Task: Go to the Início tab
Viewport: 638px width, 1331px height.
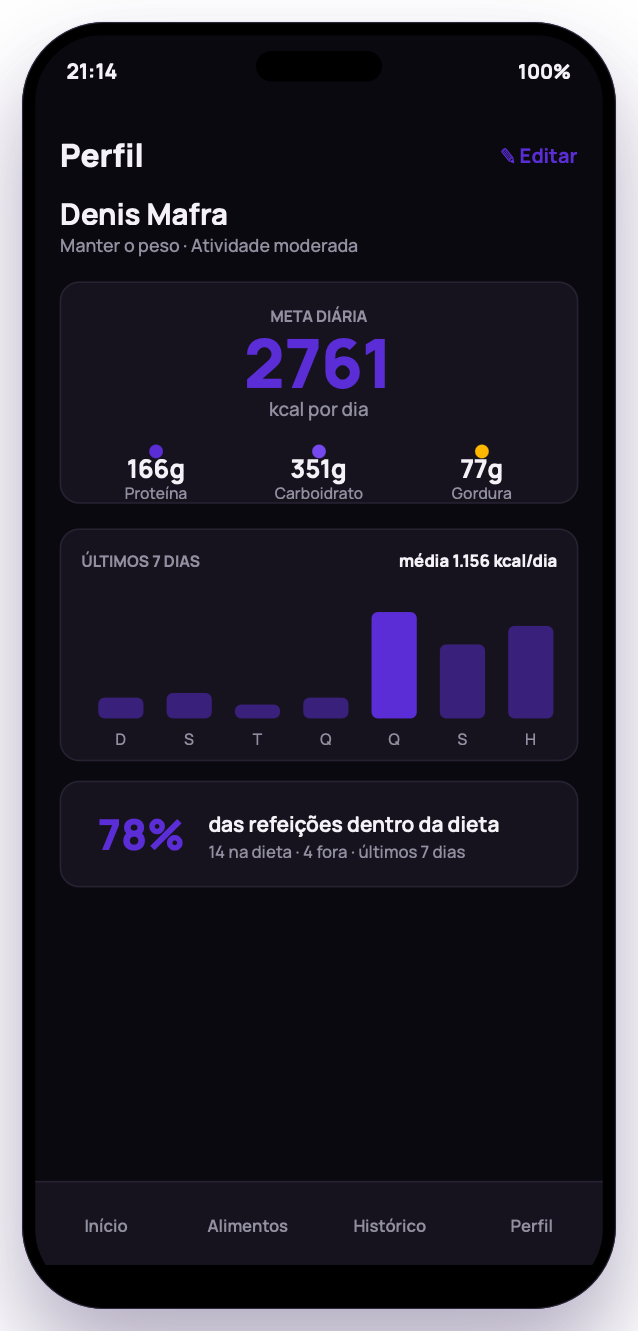Action: (106, 1226)
